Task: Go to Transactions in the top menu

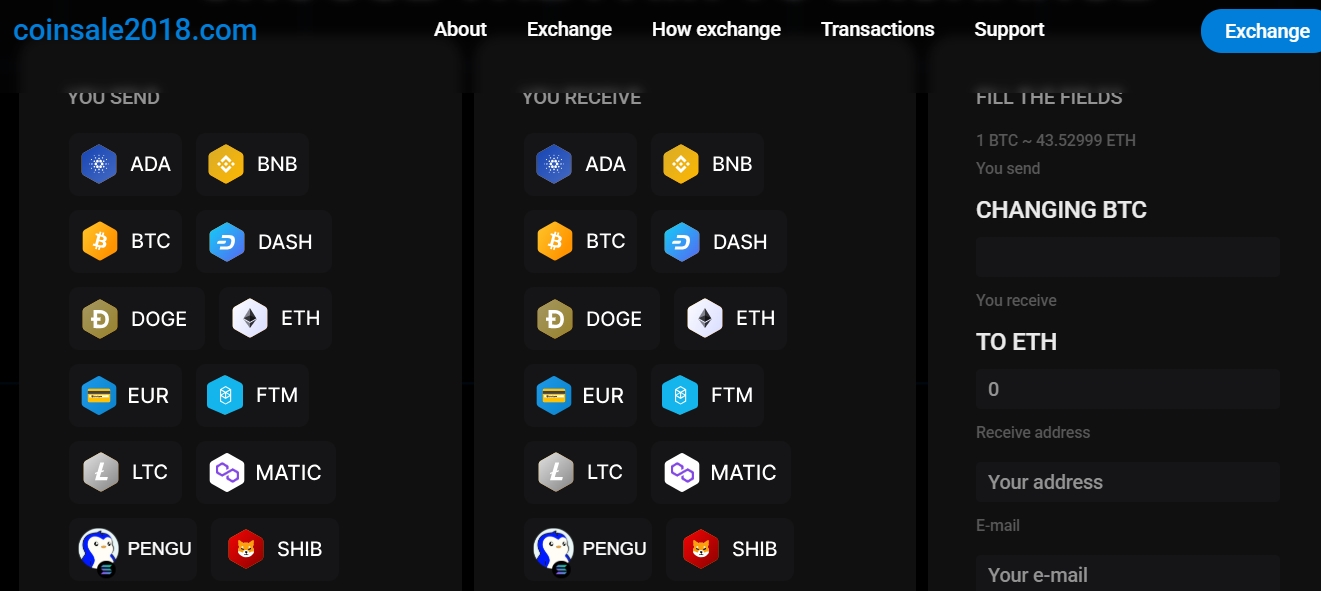Action: point(877,29)
